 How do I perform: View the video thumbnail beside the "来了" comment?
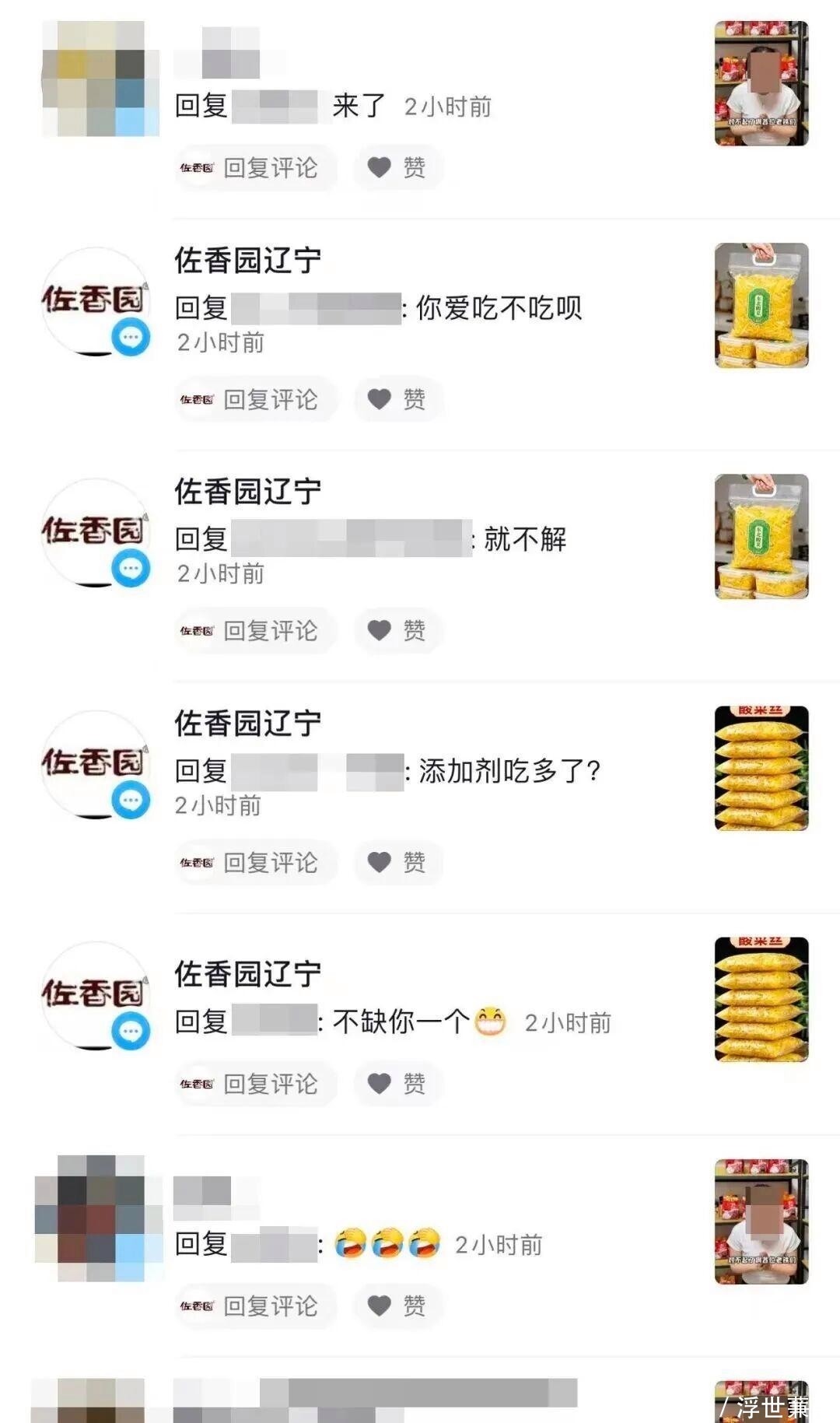[x=761, y=83]
